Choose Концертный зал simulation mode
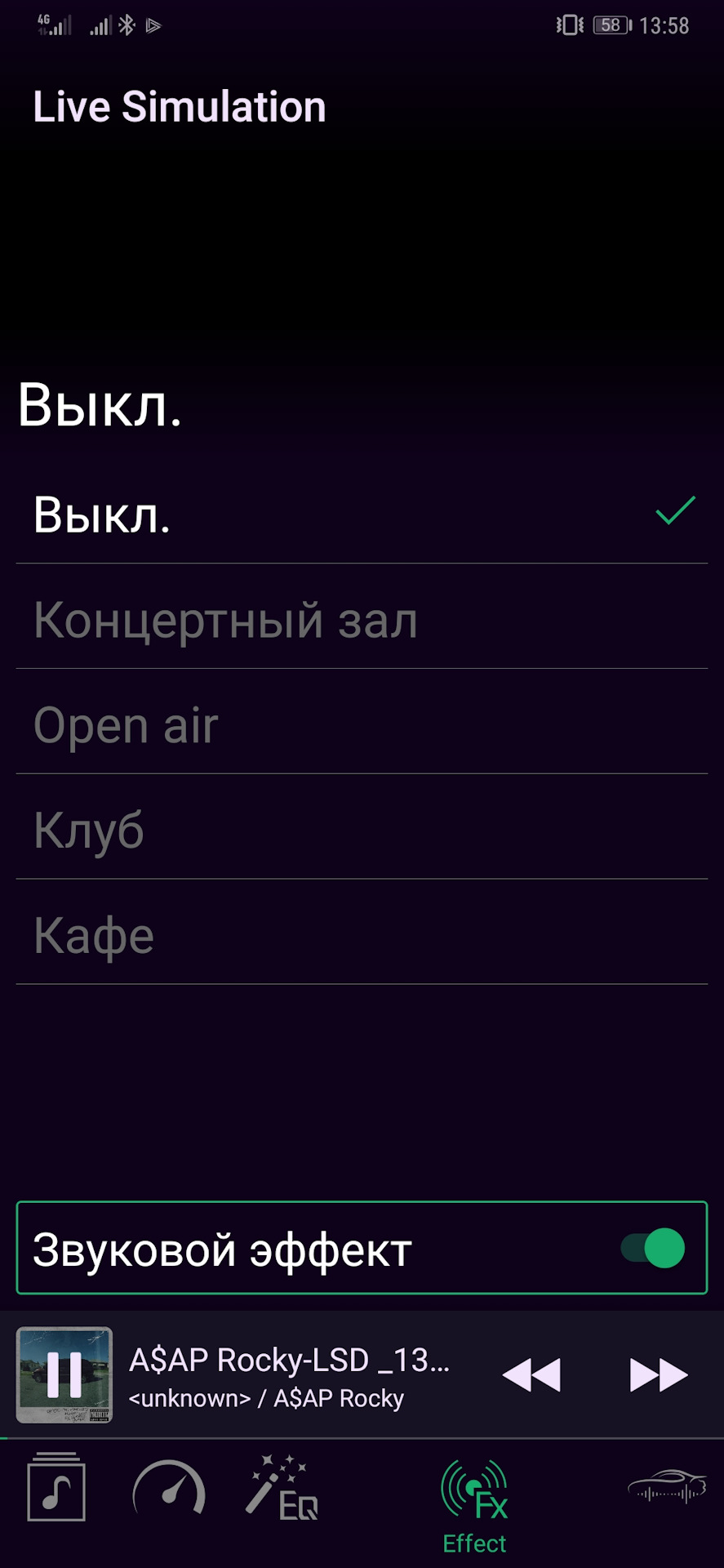The height and width of the screenshot is (1568, 724). point(226,621)
